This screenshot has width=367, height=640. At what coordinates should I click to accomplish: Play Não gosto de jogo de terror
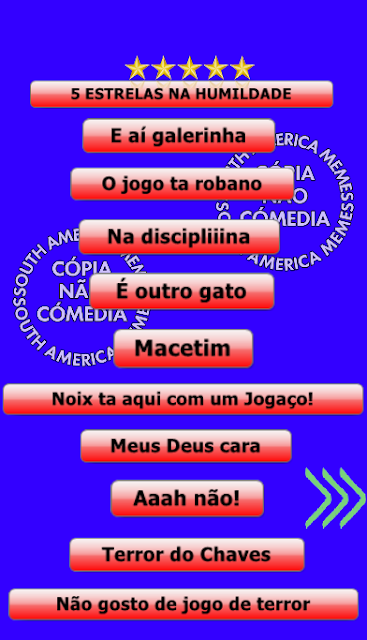183,604
